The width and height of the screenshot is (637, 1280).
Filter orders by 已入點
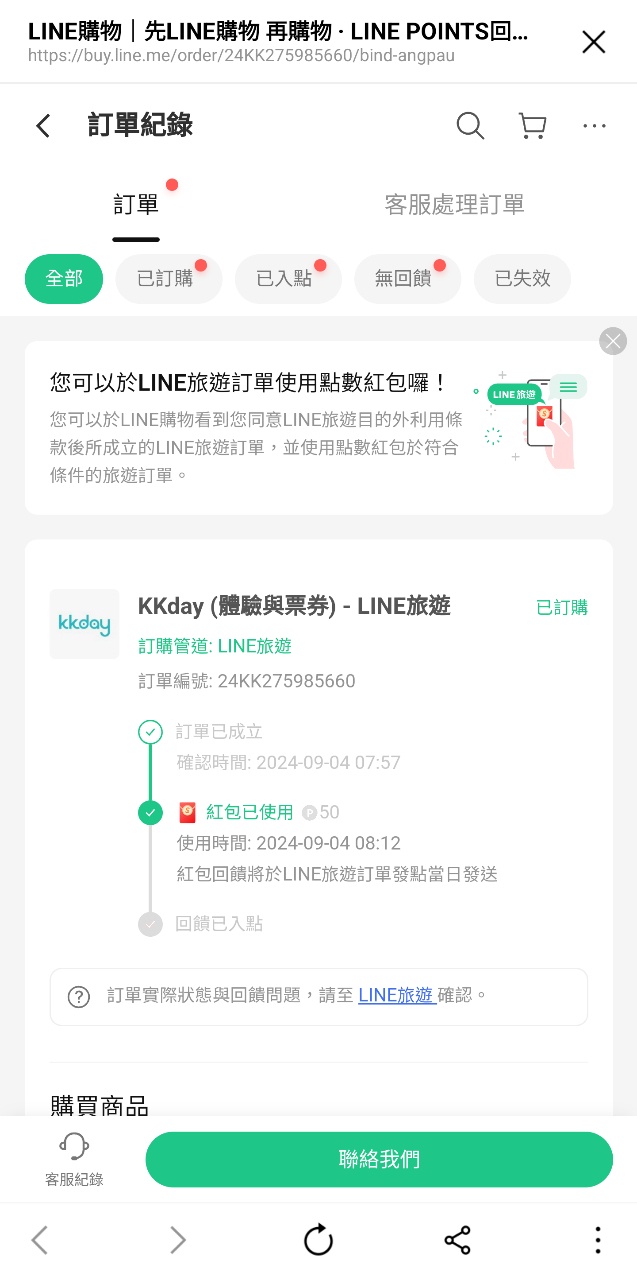point(285,279)
